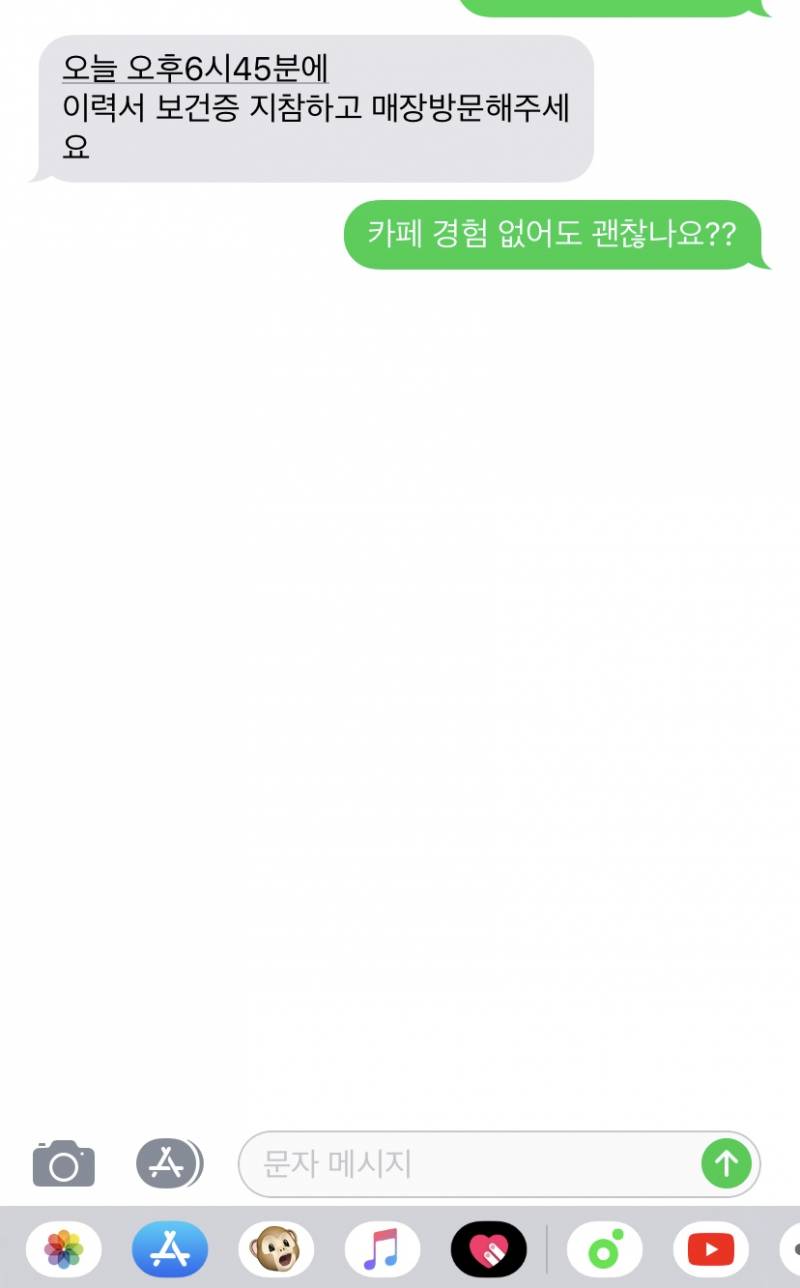Image resolution: width=800 pixels, height=1288 pixels.
Task: Open the App Store iMessage app
Action: point(170,1249)
